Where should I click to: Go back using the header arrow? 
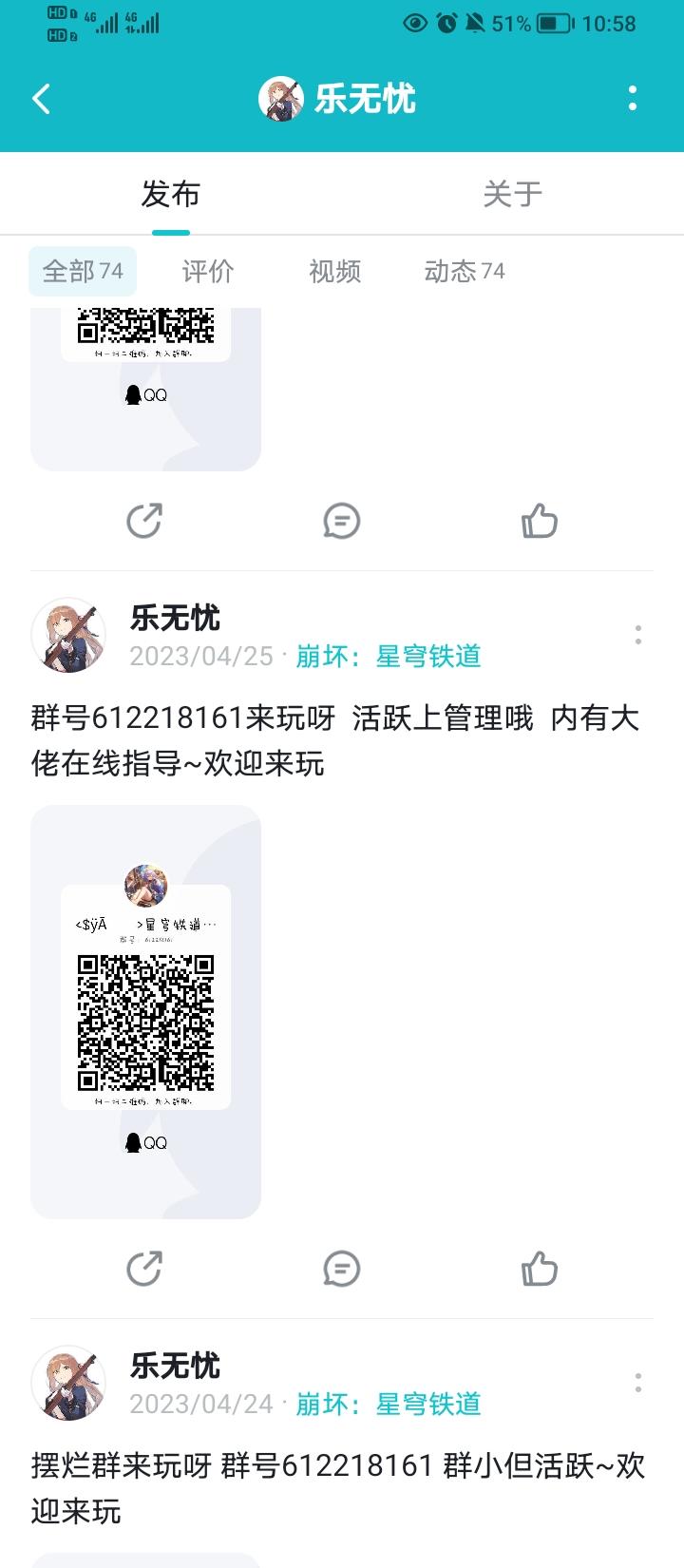41,99
